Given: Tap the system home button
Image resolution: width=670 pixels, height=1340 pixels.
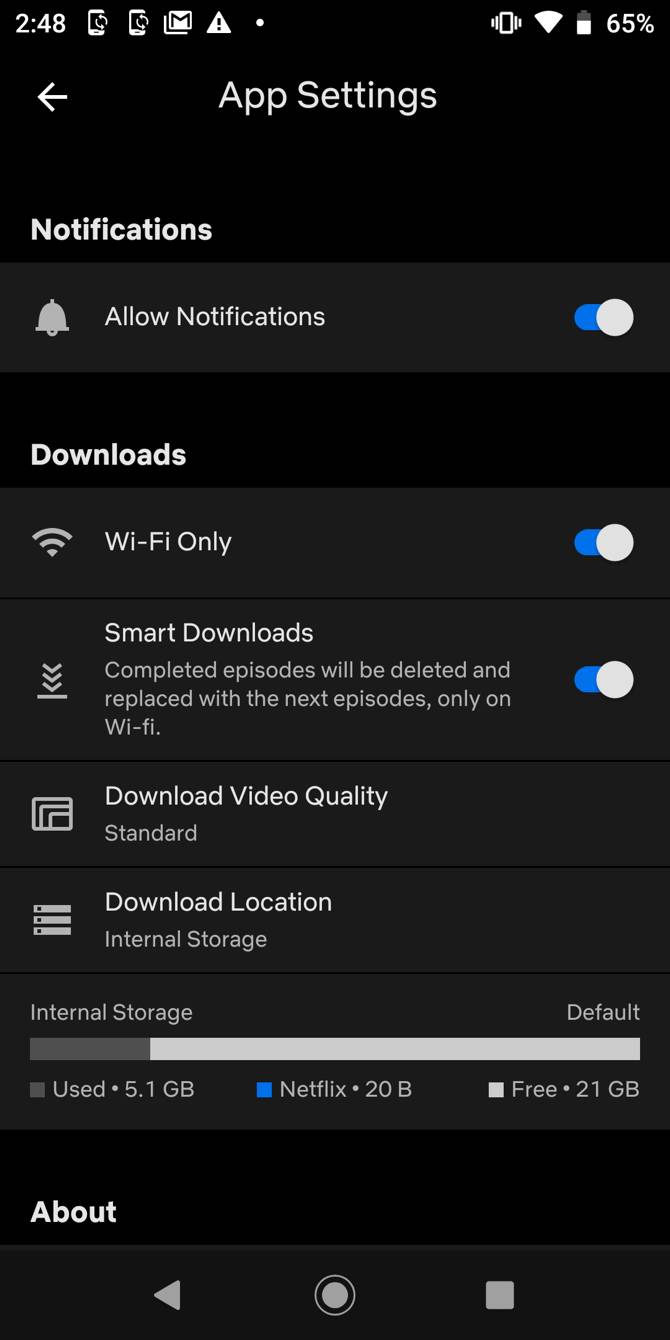Looking at the screenshot, I should 335,1295.
